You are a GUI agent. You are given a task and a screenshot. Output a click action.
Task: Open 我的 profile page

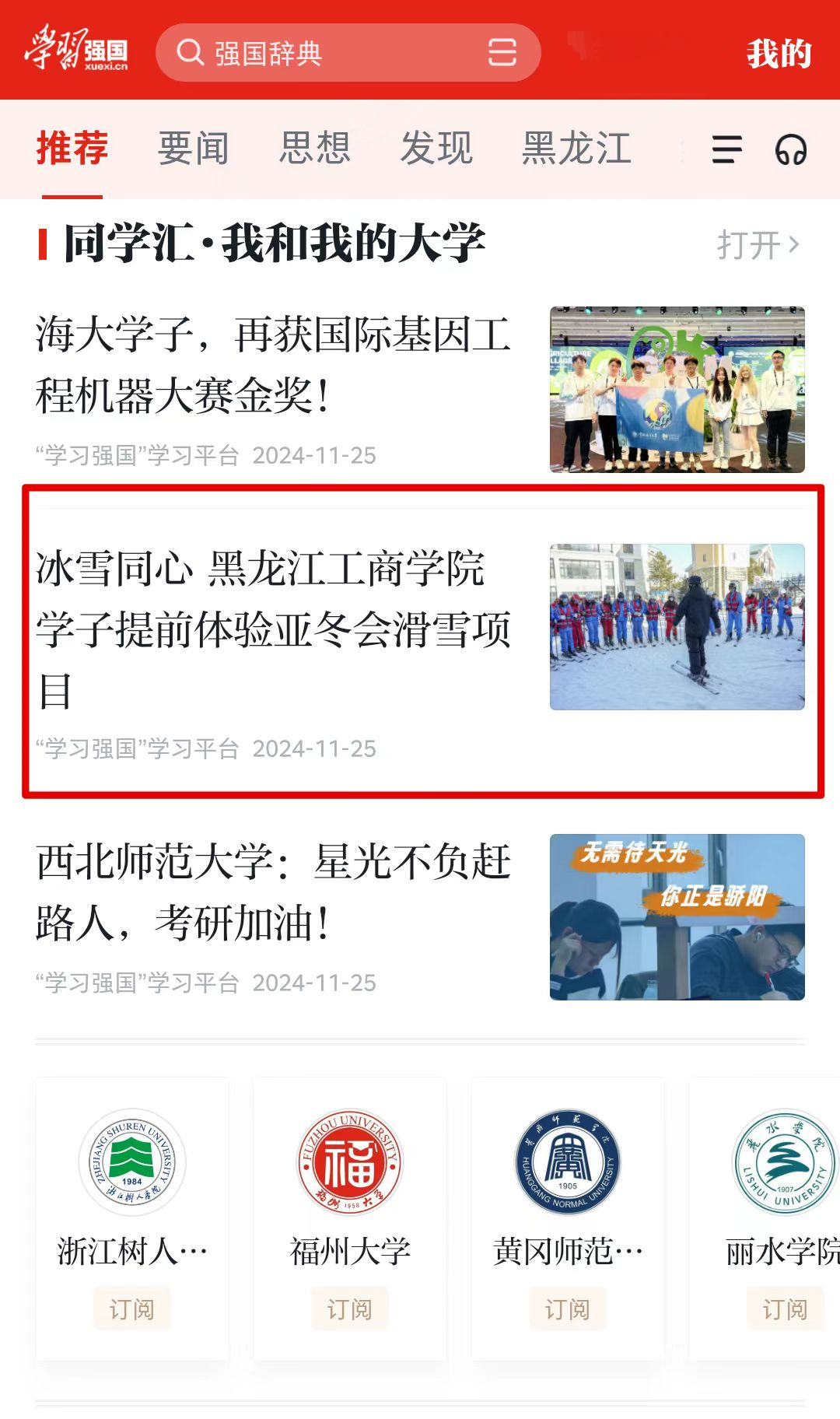[x=779, y=54]
